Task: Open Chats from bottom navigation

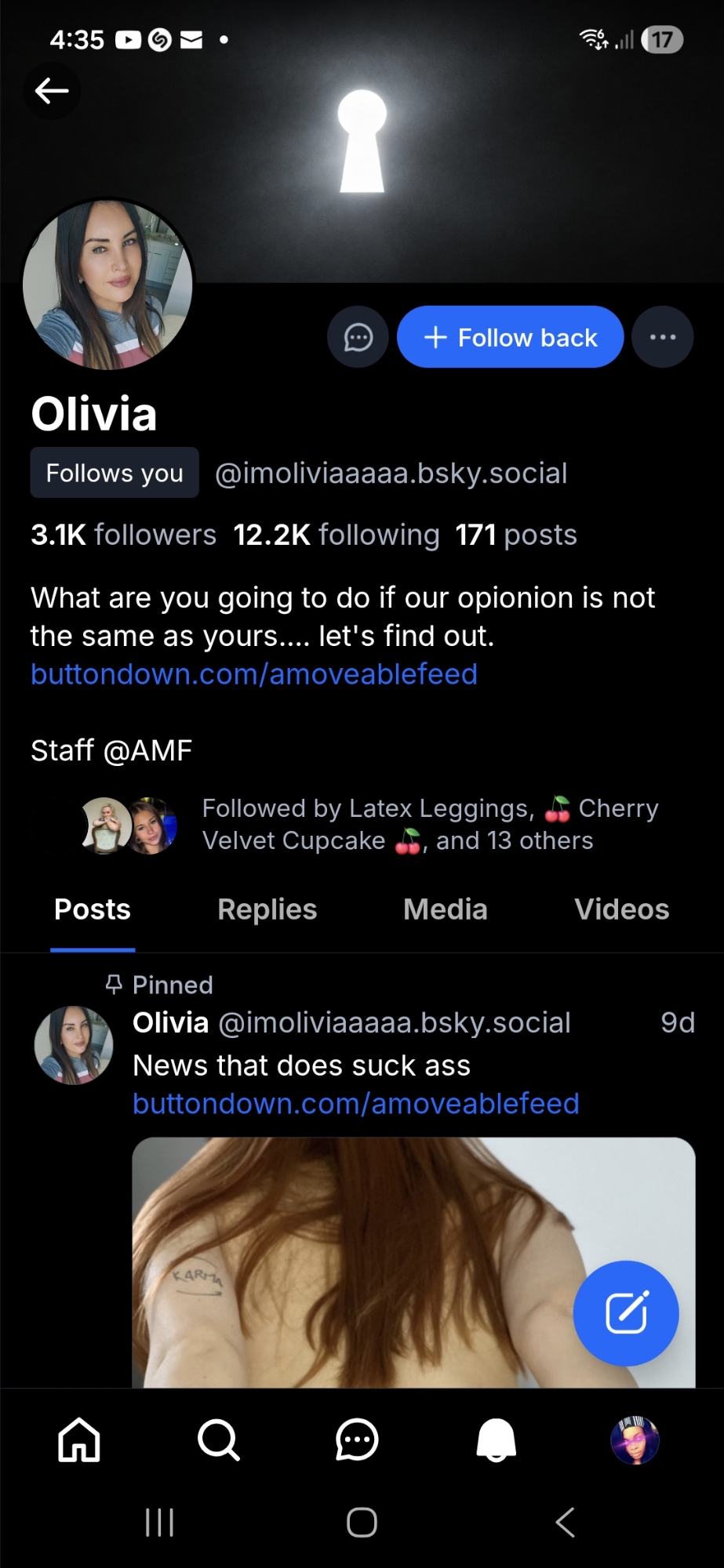Action: pos(357,1440)
